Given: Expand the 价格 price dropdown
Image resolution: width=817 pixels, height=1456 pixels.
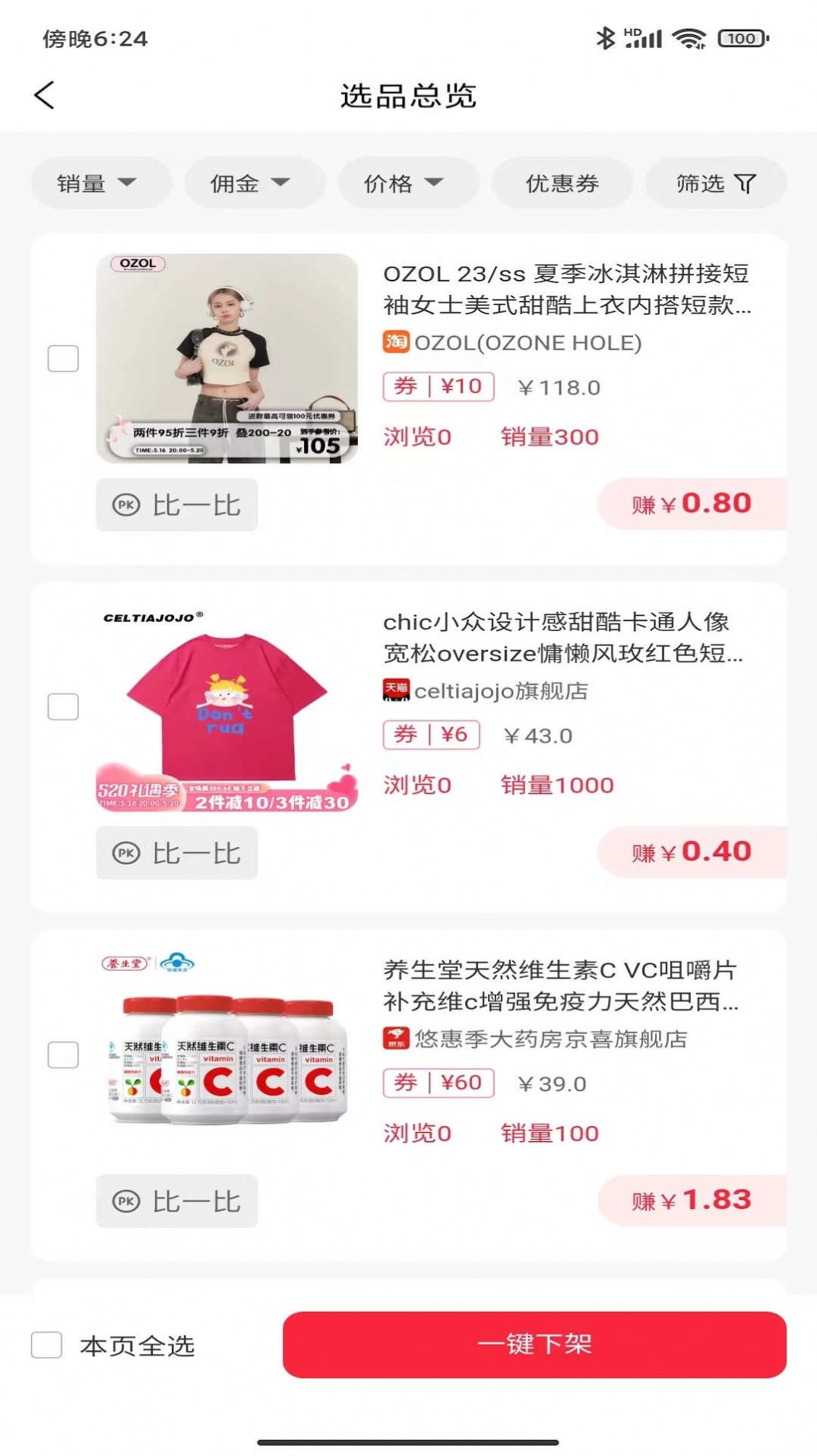Looking at the screenshot, I should 407,182.
